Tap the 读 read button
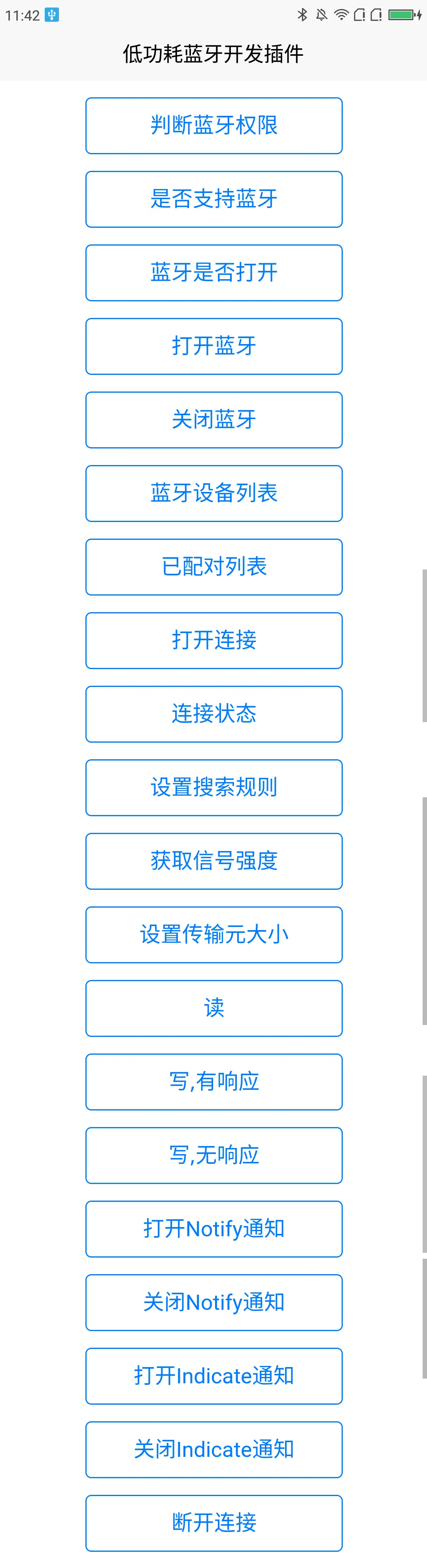 click(x=213, y=1008)
